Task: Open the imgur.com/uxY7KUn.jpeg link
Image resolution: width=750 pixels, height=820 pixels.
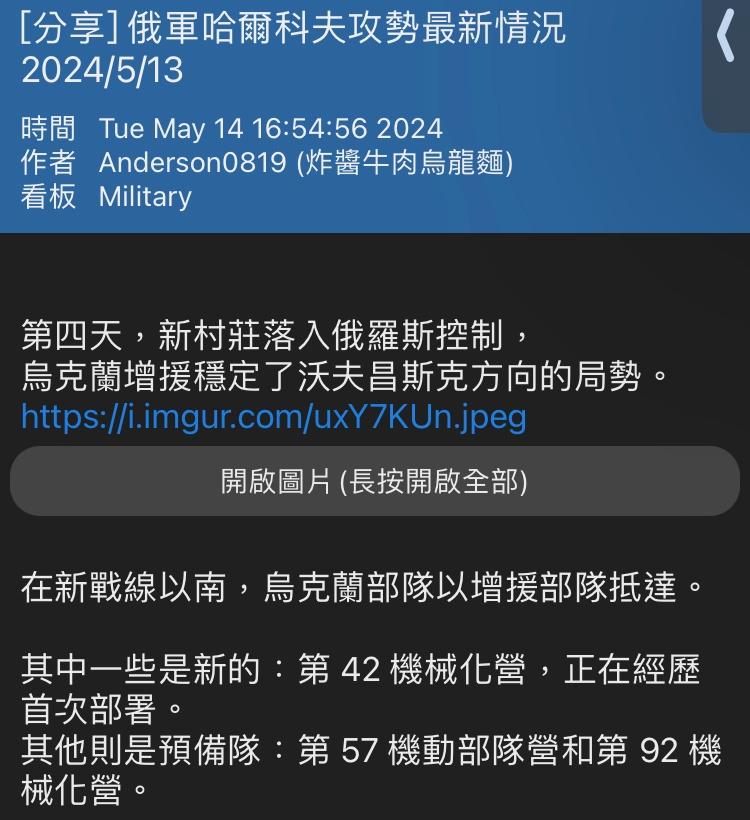Action: pos(273,416)
